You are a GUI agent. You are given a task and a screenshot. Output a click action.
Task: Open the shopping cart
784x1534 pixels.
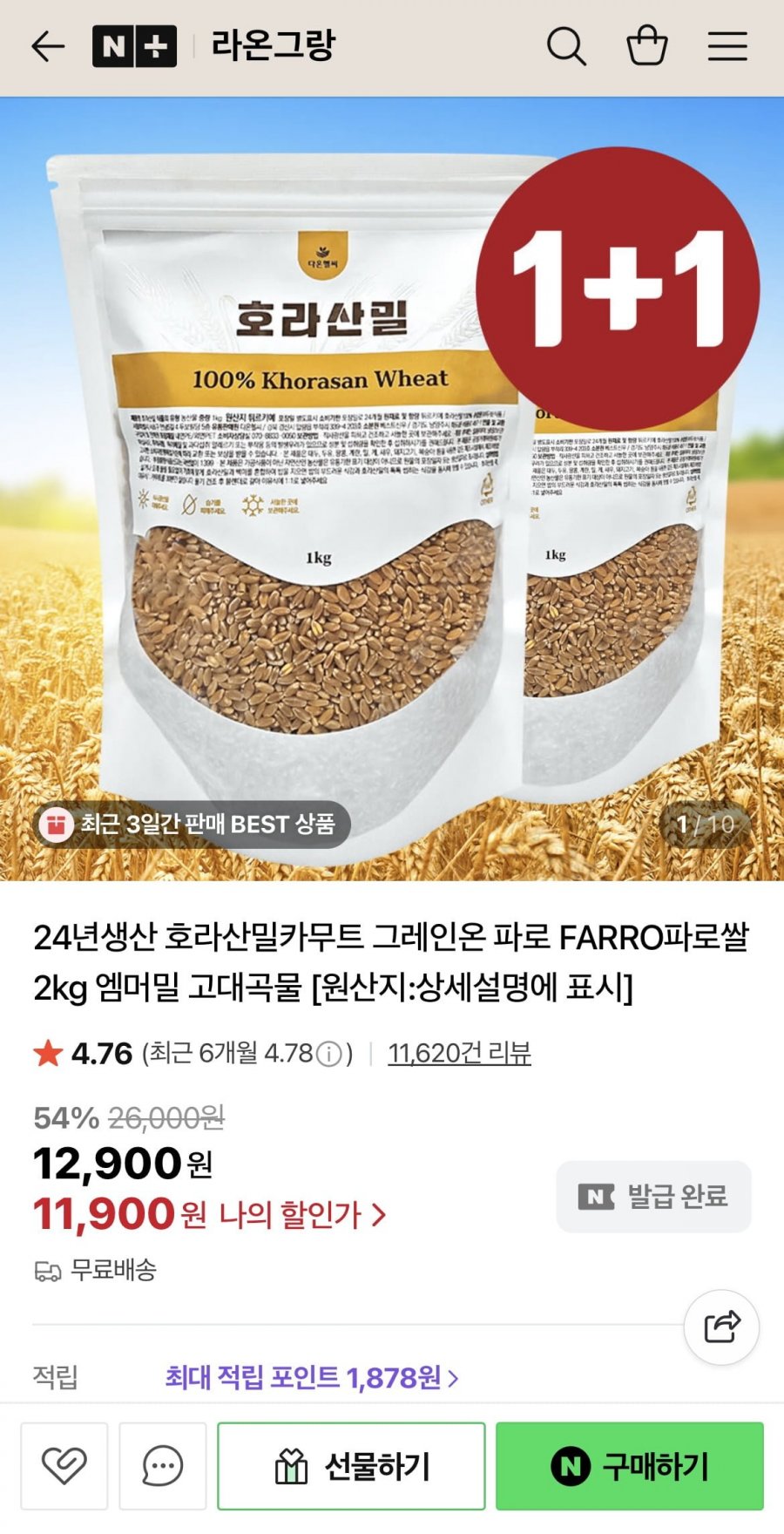[647, 46]
